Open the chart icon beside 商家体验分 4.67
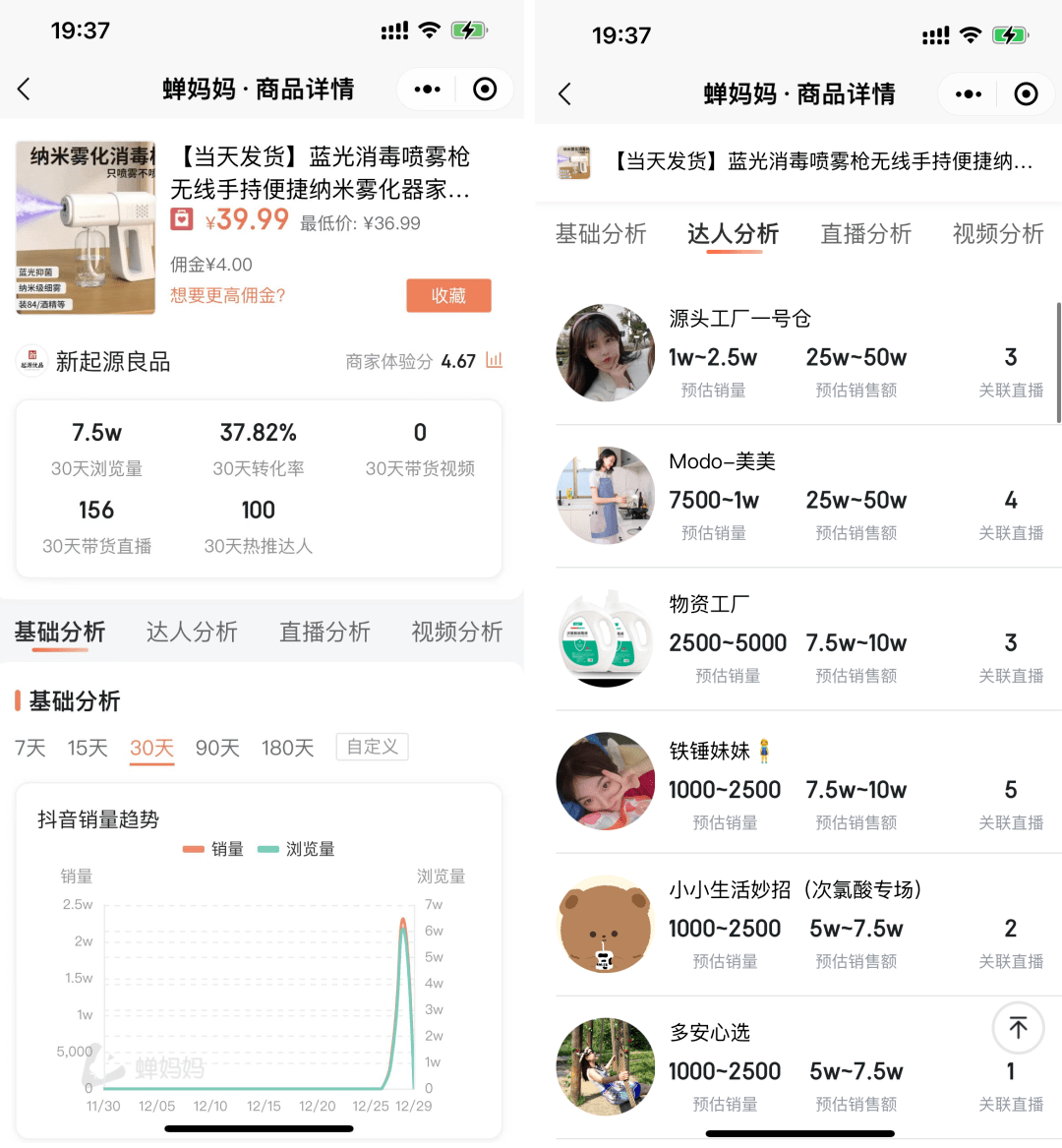 tap(494, 361)
